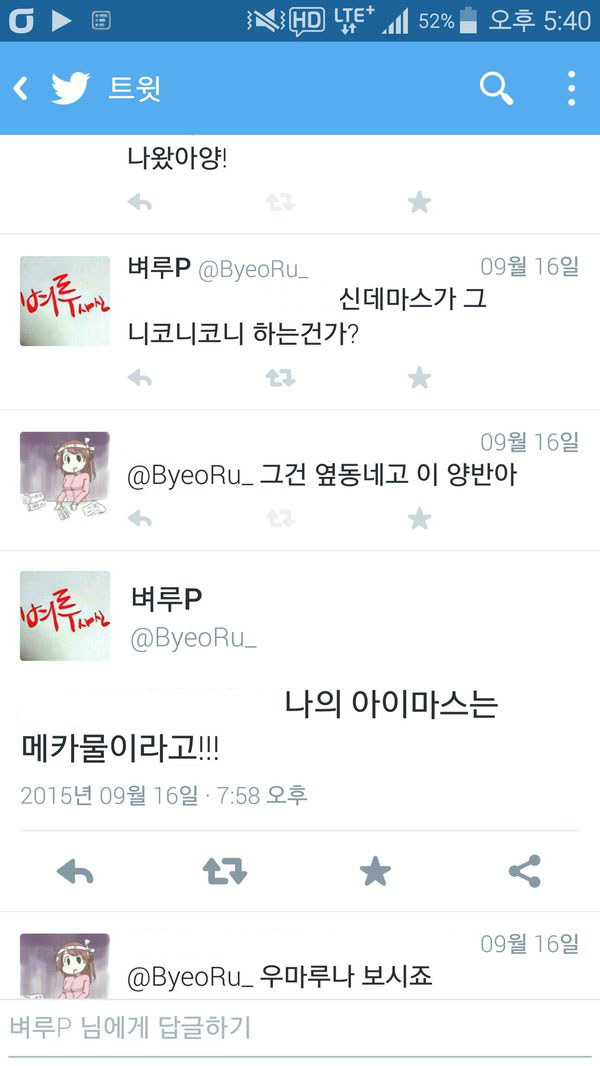The width and height of the screenshot is (600, 1066).
Task: Open avatar of 옆동네고 이 양반아 author
Action: (x=65, y=476)
